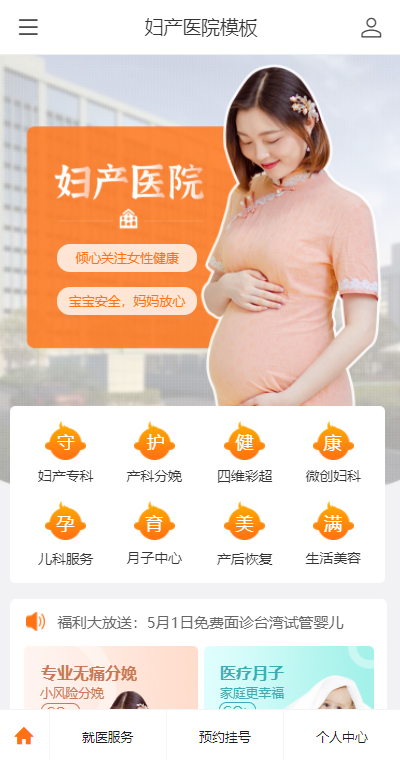Open 儿科服务 section
The image size is (400, 760).
[65, 534]
